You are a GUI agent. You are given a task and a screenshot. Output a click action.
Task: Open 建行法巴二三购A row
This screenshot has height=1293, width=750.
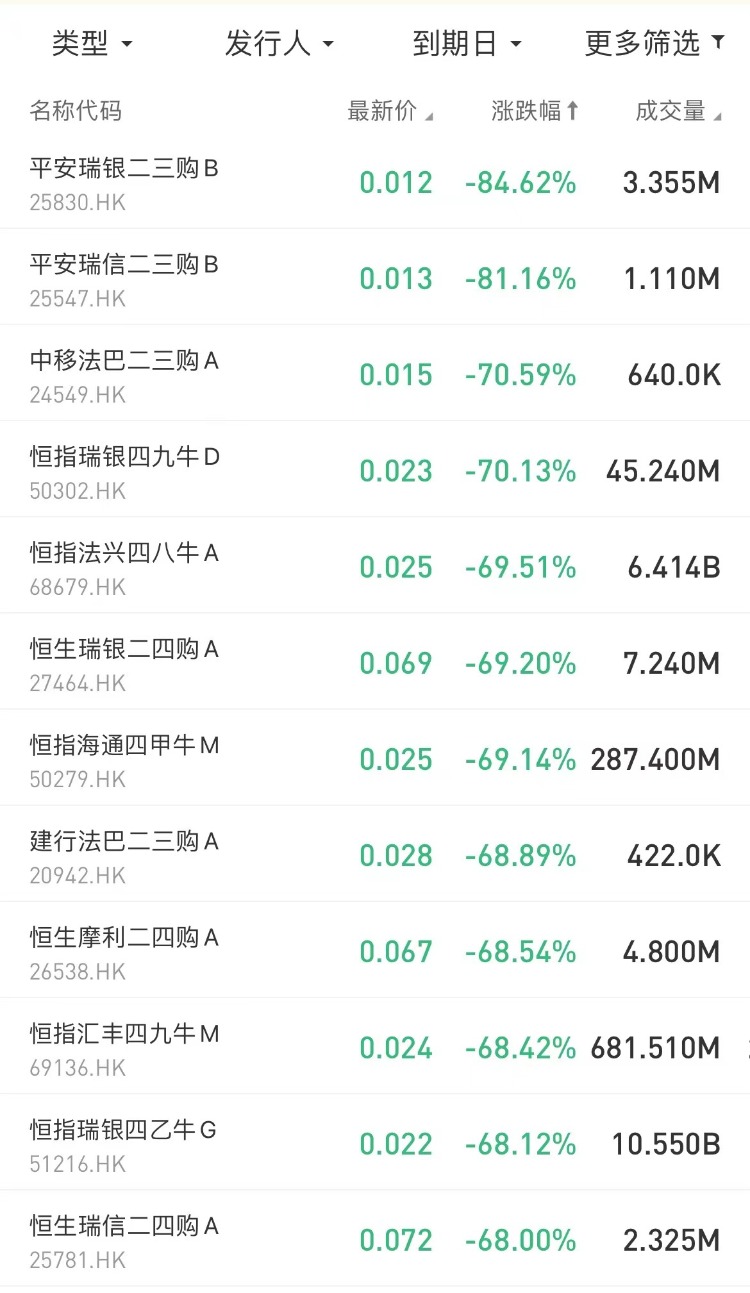pyautogui.click(x=375, y=855)
